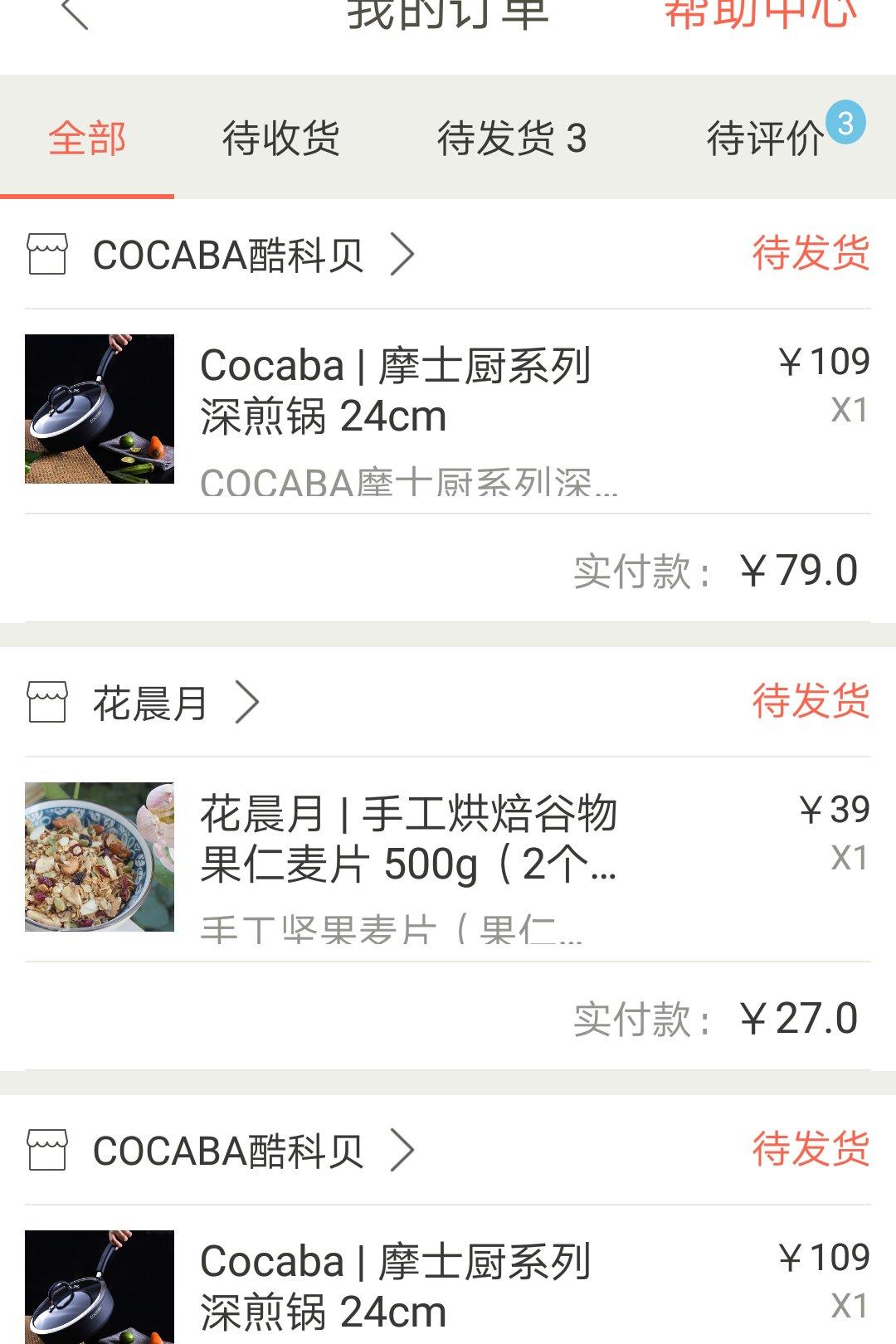
Task: Switch to the 待发货 tab
Action: [511, 138]
